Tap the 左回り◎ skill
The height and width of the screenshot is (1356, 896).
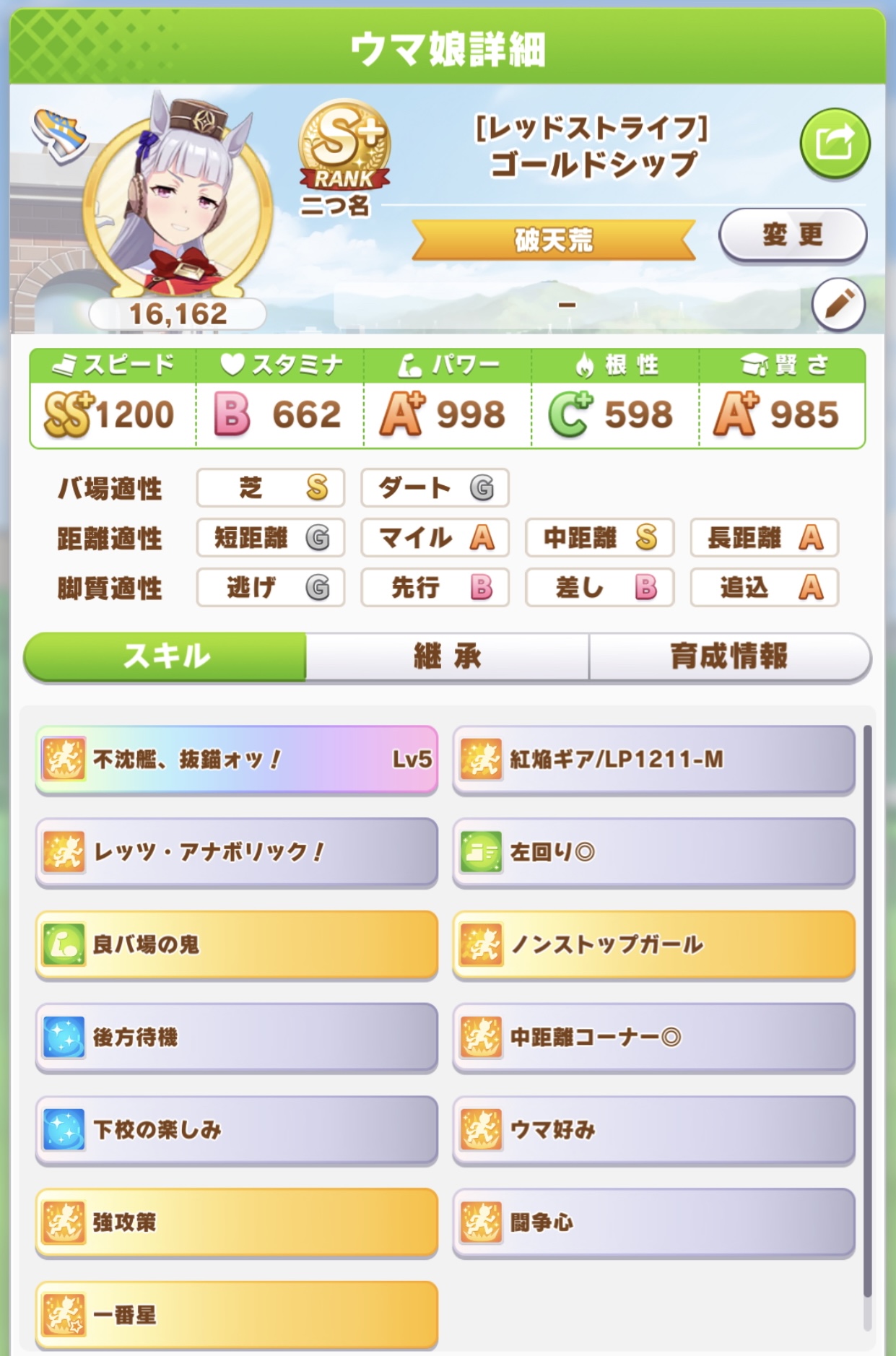point(653,852)
